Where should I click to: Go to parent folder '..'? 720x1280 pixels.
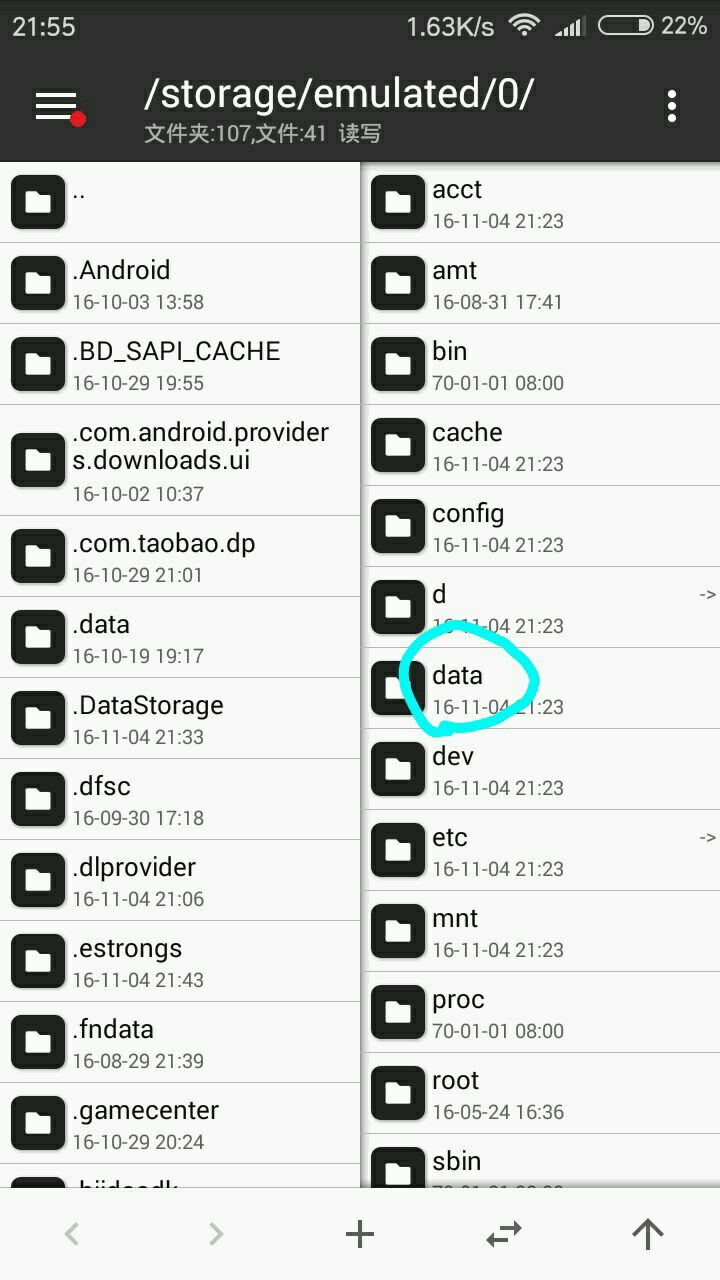(x=180, y=202)
